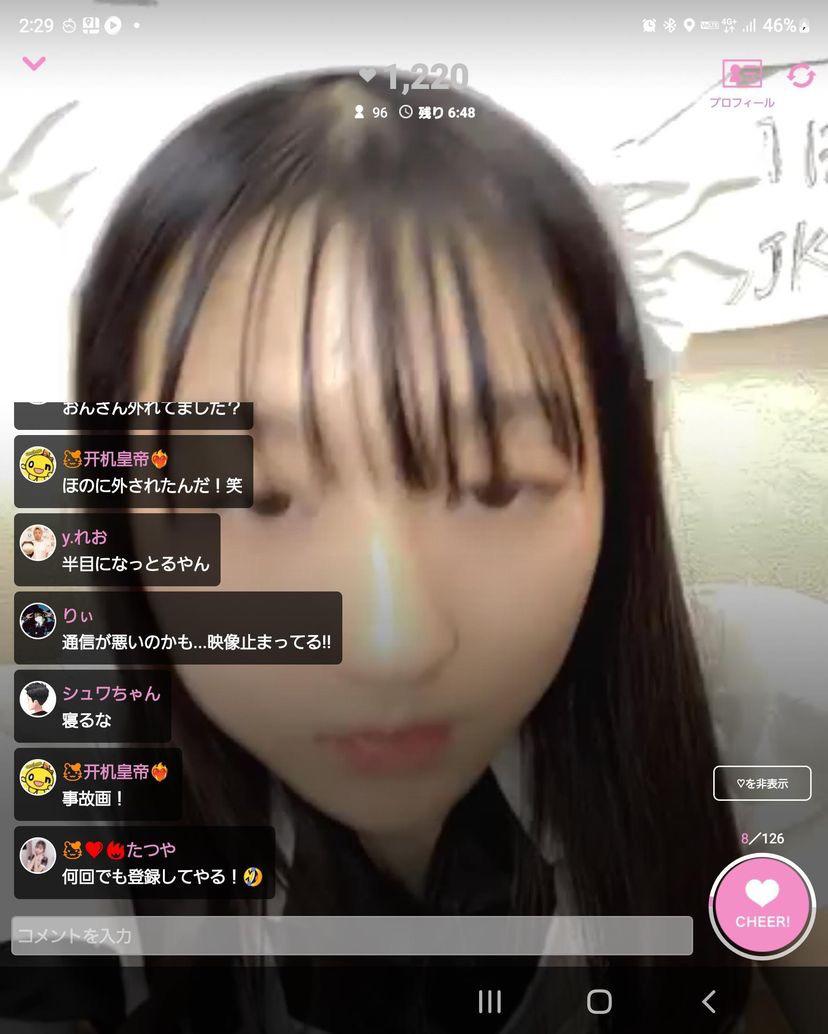
Task: Tap the refresh stream icon
Action: tap(801, 75)
